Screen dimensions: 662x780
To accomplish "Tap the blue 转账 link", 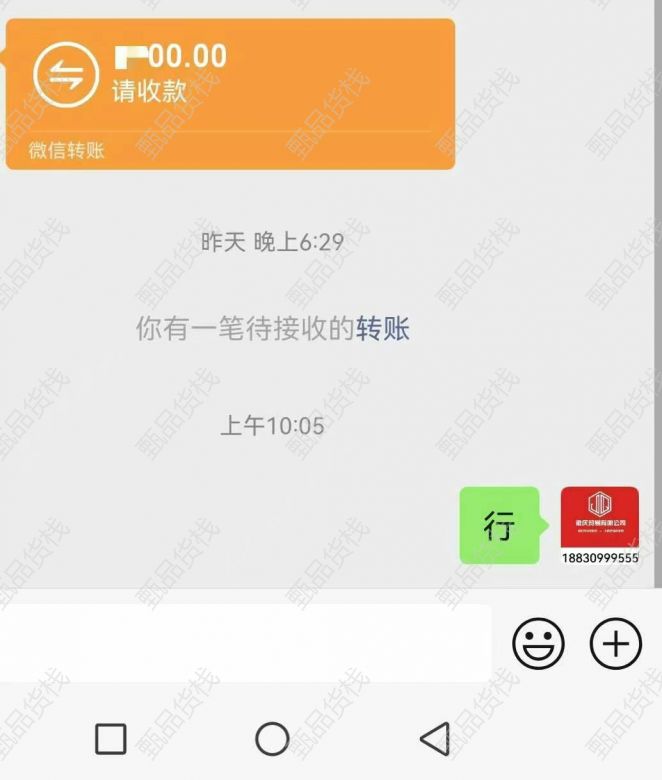I will [383, 328].
